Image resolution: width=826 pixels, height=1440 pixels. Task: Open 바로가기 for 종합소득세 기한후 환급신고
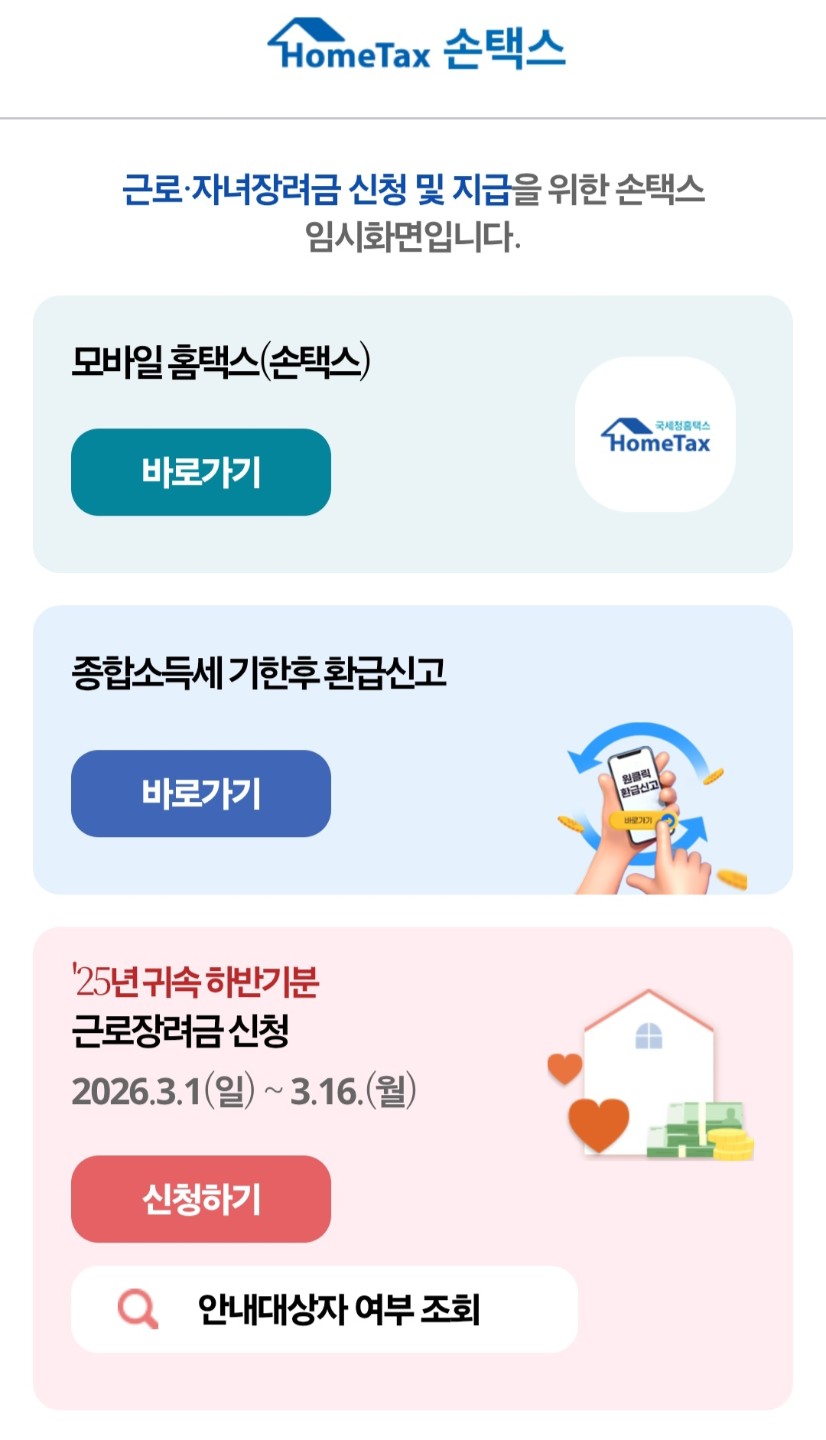point(200,793)
